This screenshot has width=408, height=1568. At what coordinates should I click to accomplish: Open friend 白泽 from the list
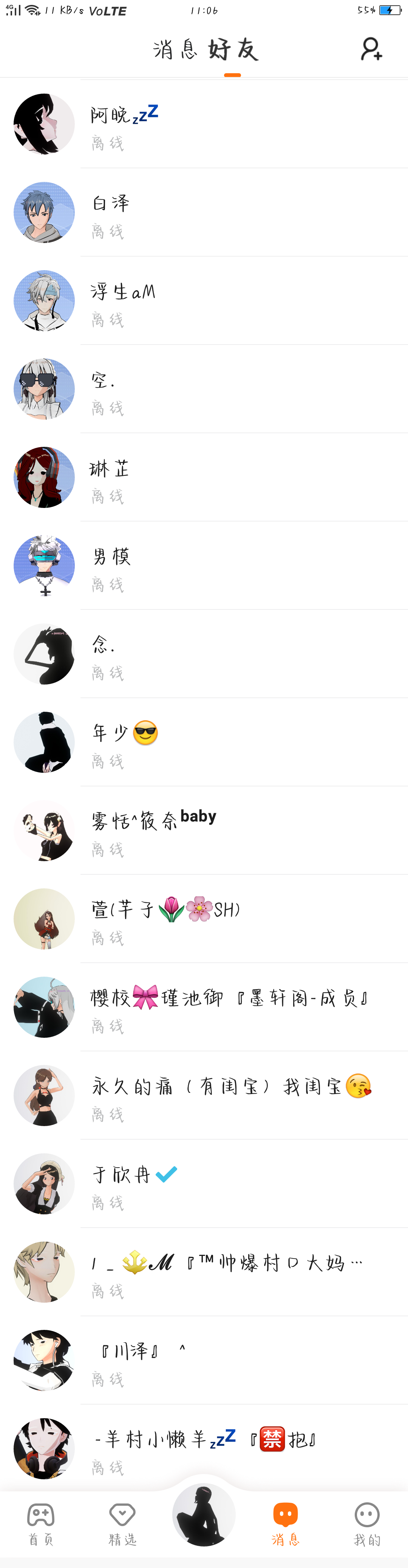pyautogui.click(x=204, y=212)
